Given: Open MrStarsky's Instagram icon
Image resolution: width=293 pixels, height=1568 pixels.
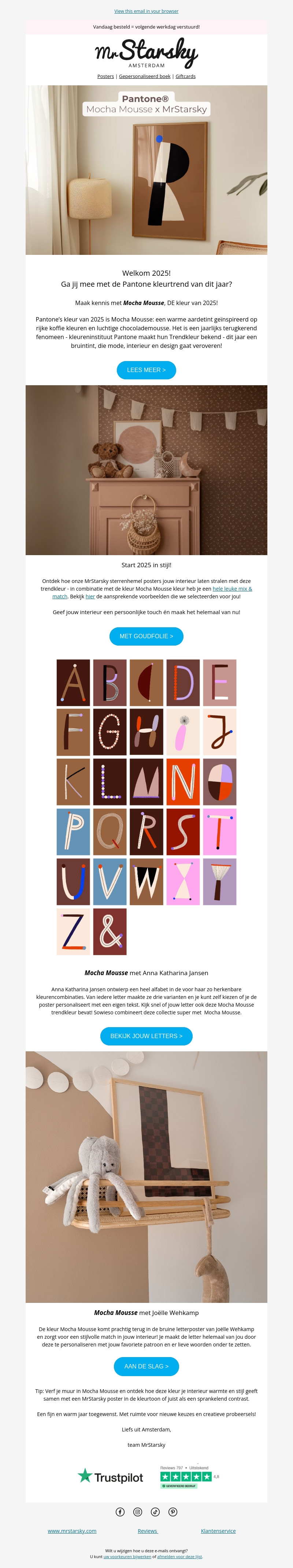Looking at the screenshot, I should (x=138, y=1511).
